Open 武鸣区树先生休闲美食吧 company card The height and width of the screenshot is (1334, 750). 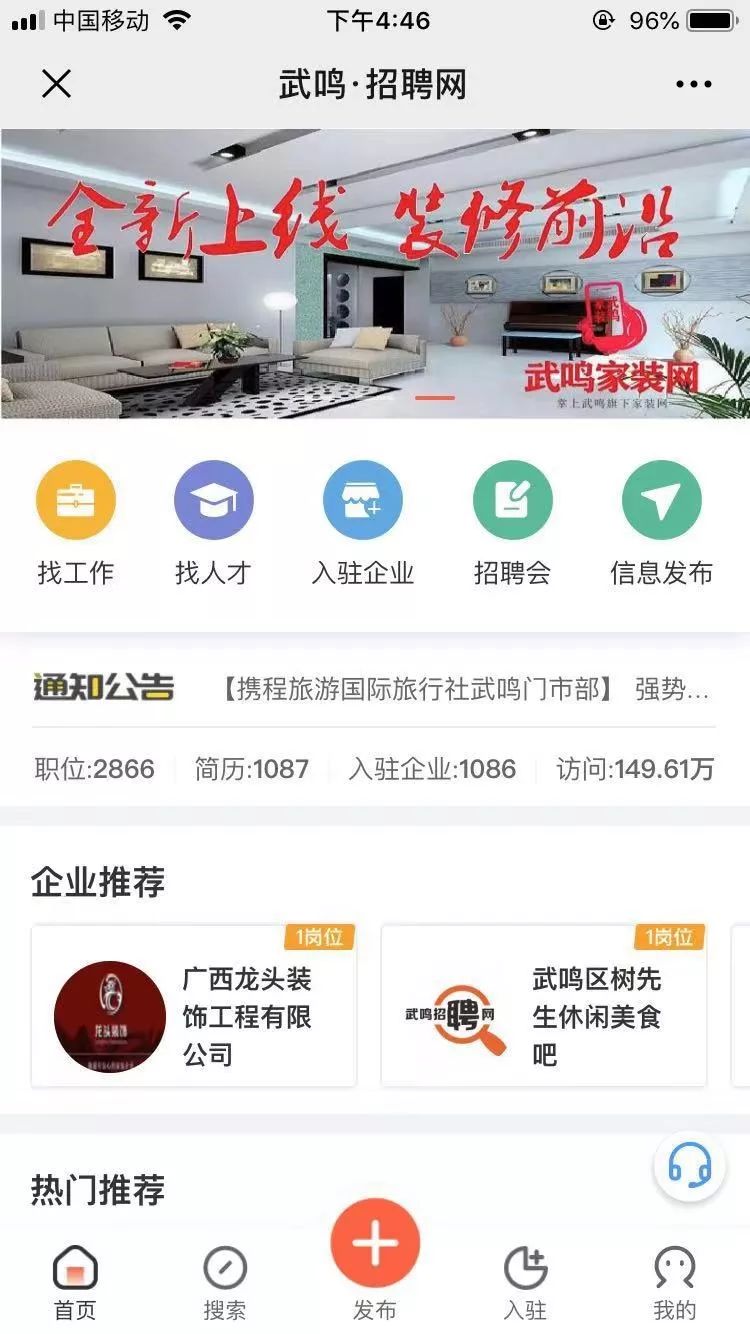click(x=544, y=1005)
